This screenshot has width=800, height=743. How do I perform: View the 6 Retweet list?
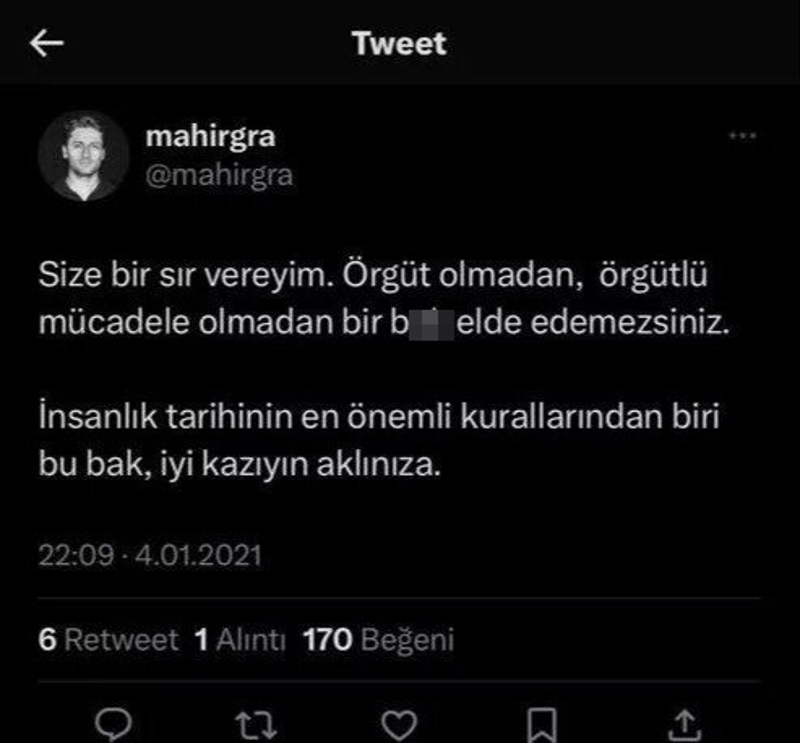tap(108, 640)
